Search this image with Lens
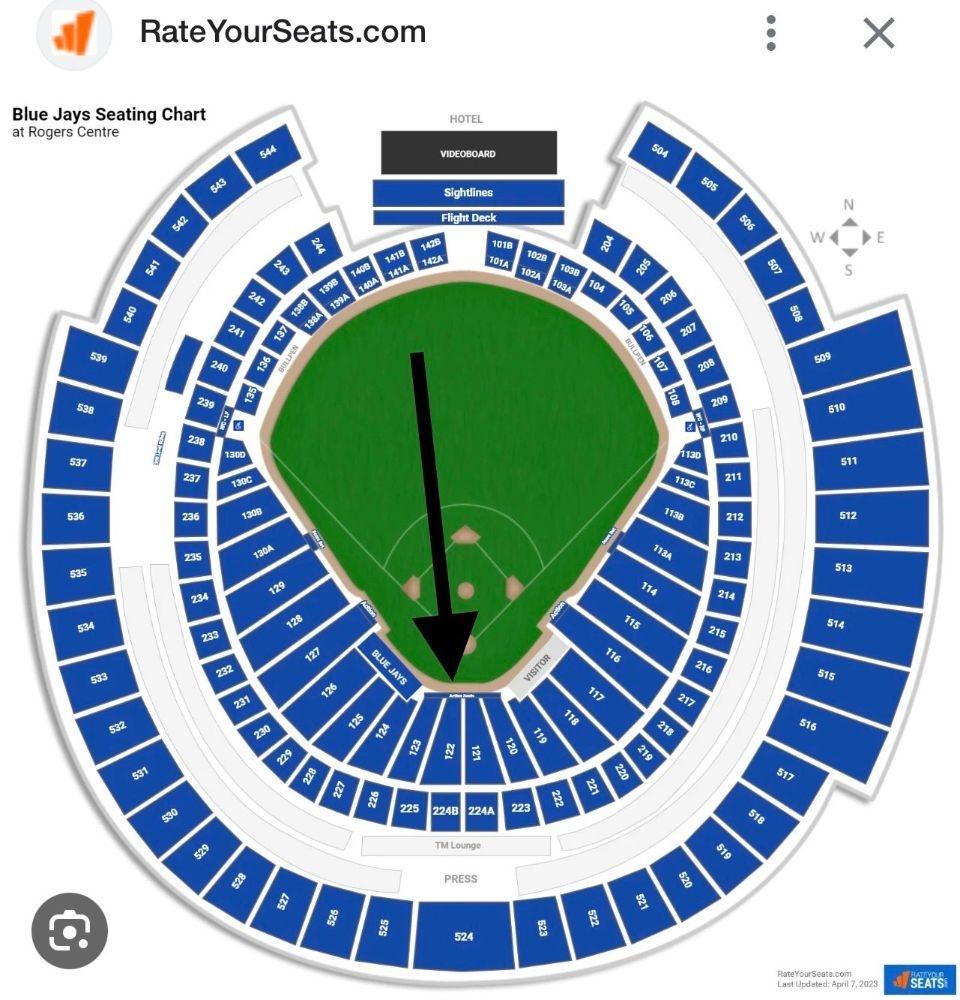Screen dimensions: 960x1000 tap(69, 932)
